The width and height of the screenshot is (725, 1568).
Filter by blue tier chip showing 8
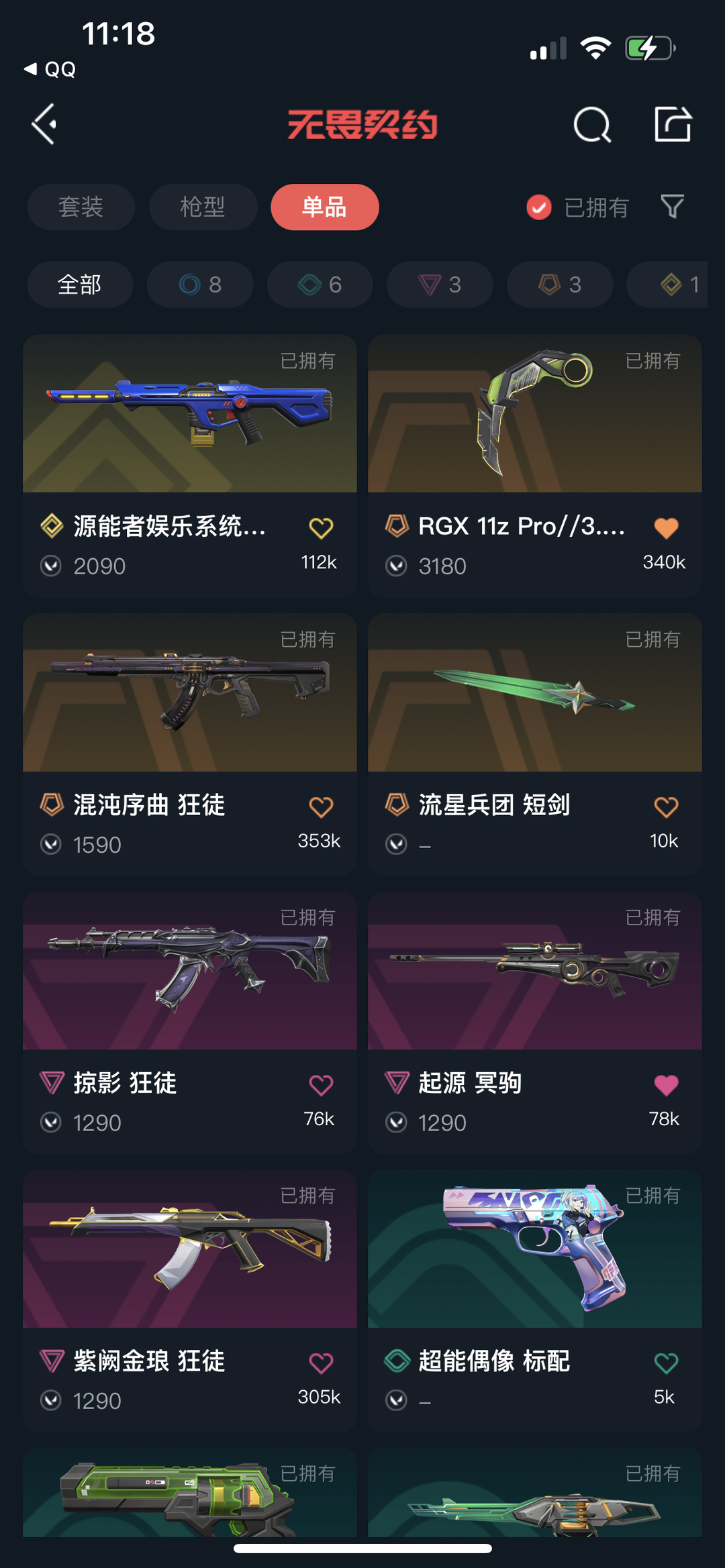(200, 284)
